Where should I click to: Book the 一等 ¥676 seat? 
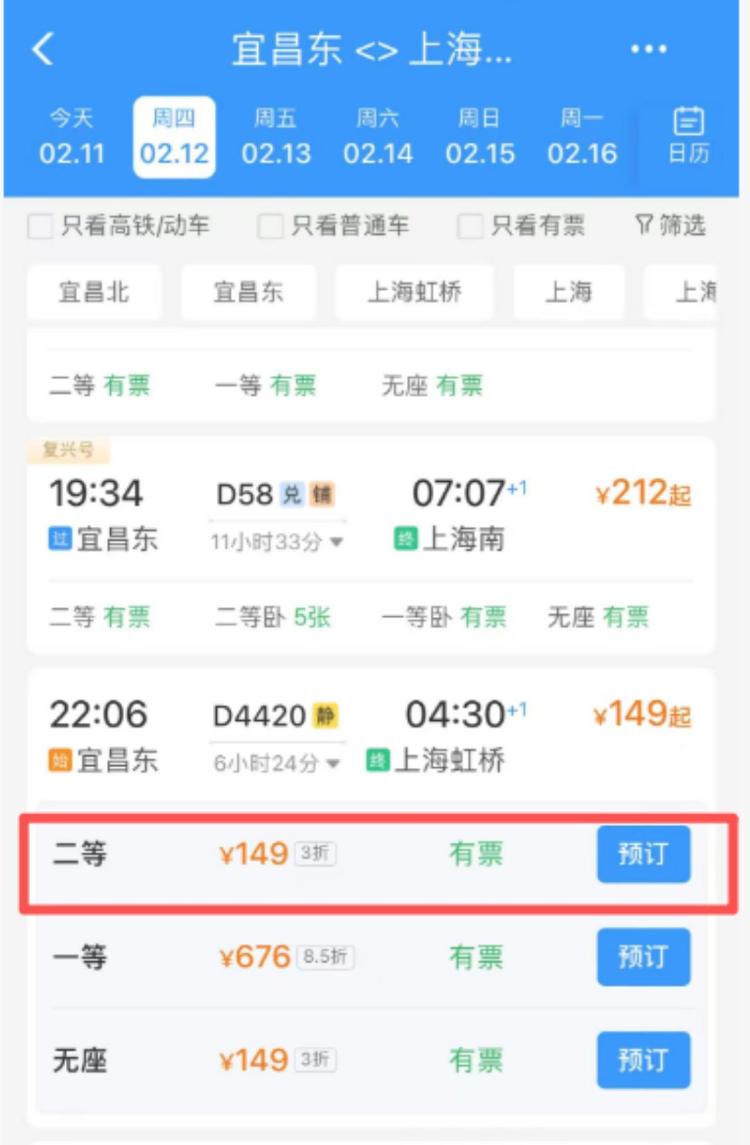point(643,957)
